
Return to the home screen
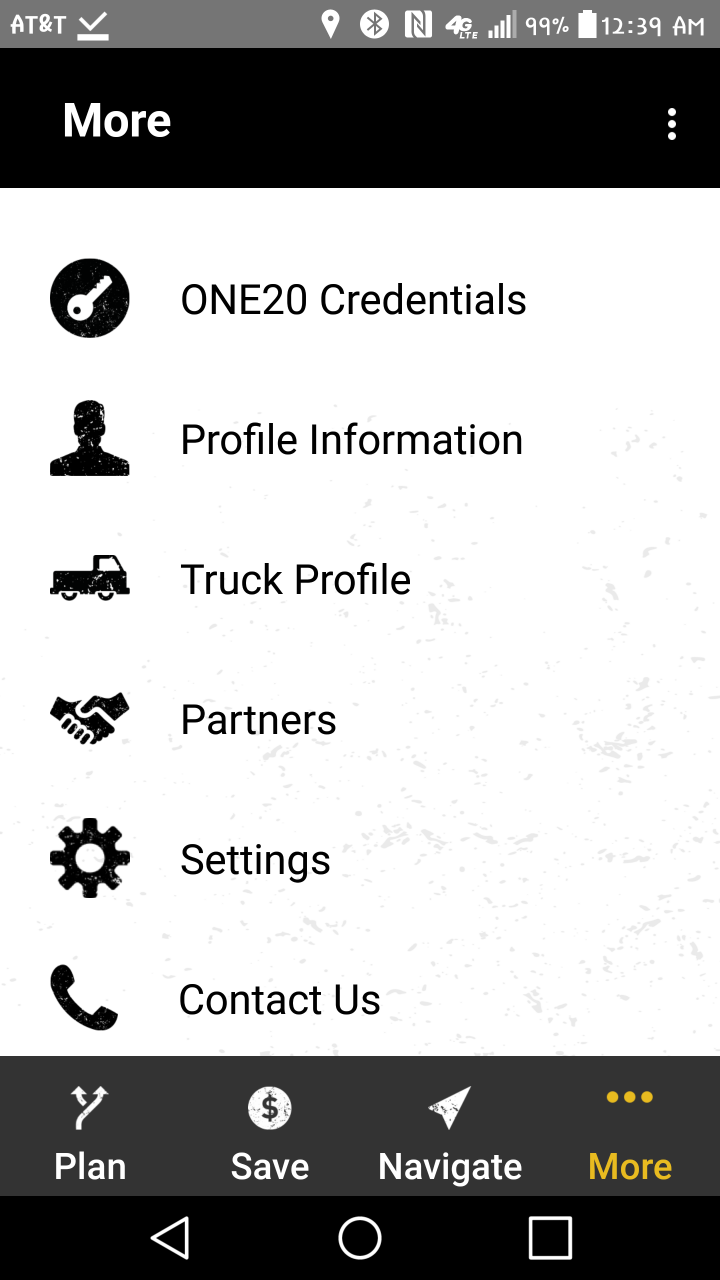(360, 1238)
